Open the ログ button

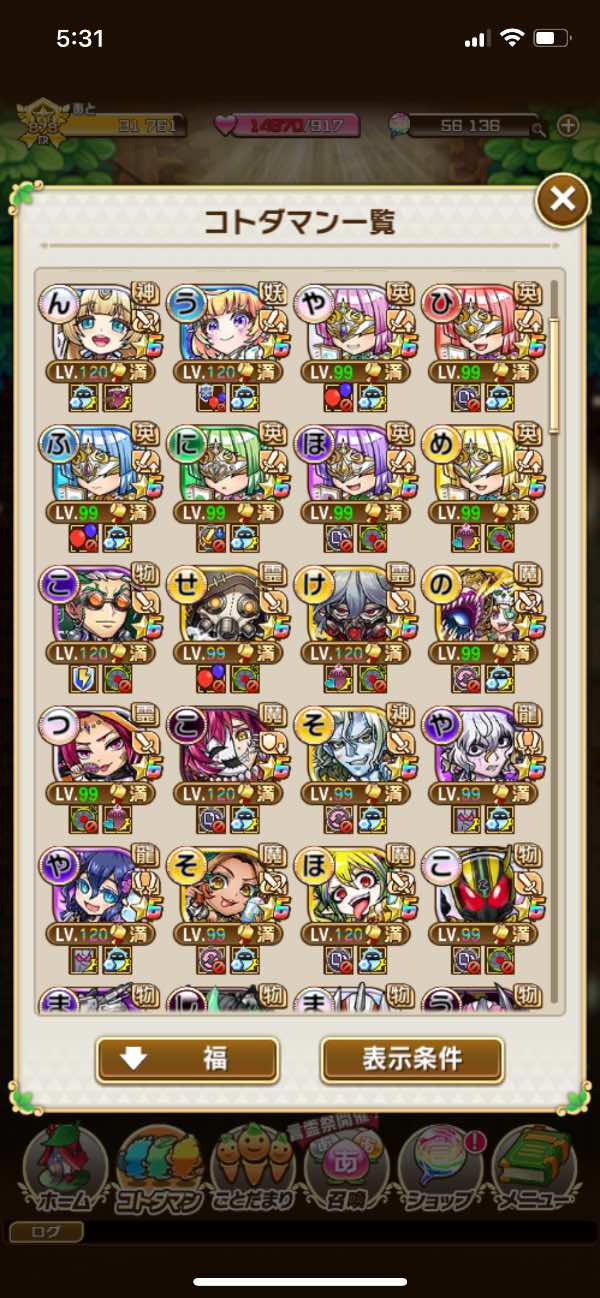pyautogui.click(x=45, y=1231)
